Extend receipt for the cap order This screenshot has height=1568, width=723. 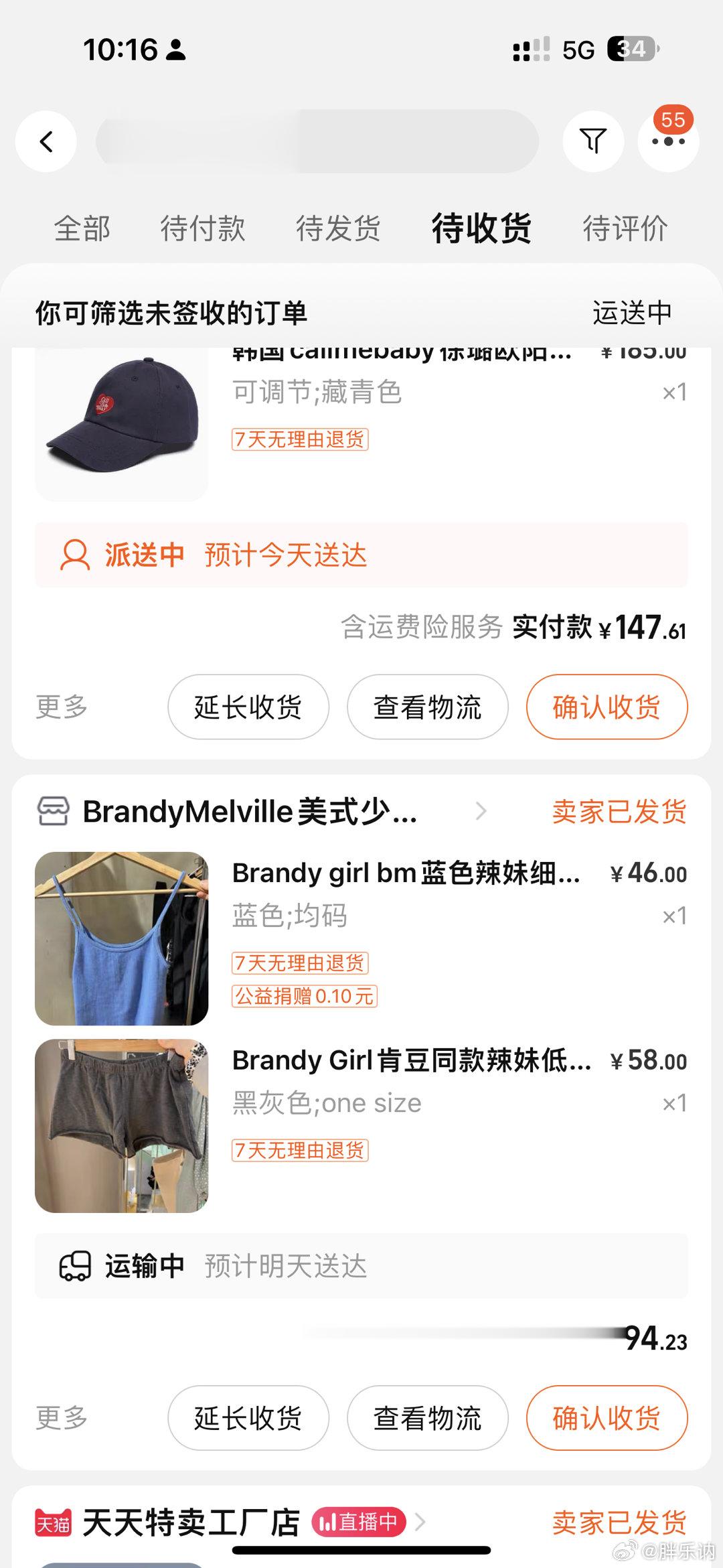248,707
